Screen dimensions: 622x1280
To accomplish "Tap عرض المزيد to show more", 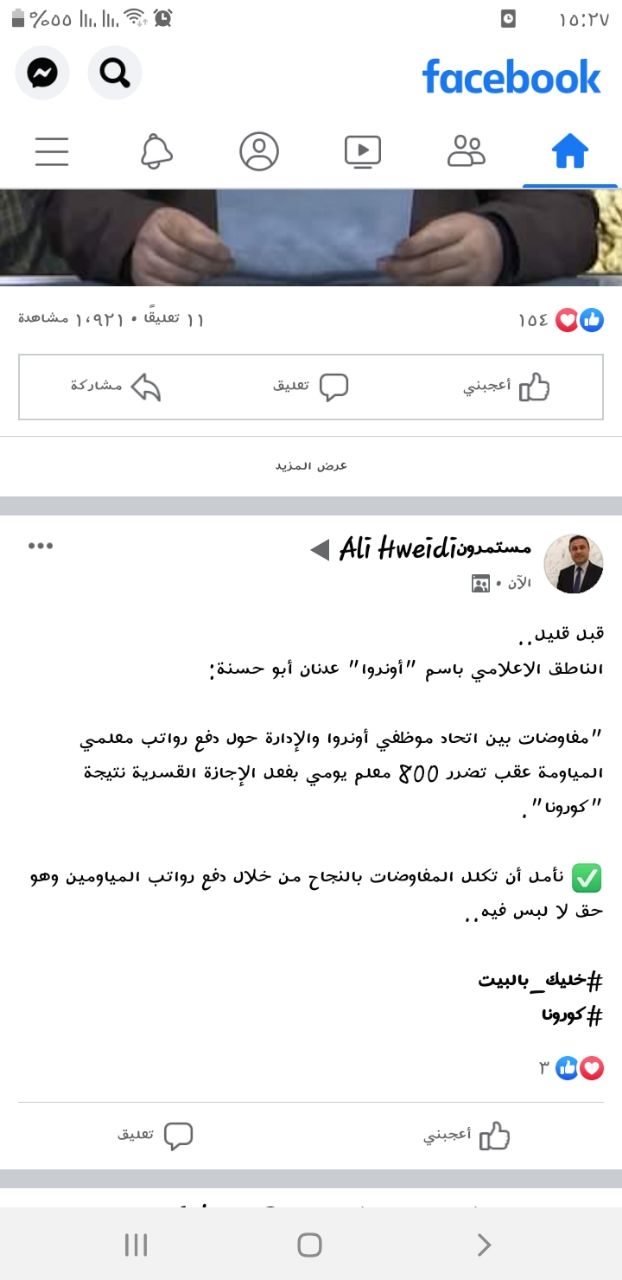I will [x=311, y=466].
